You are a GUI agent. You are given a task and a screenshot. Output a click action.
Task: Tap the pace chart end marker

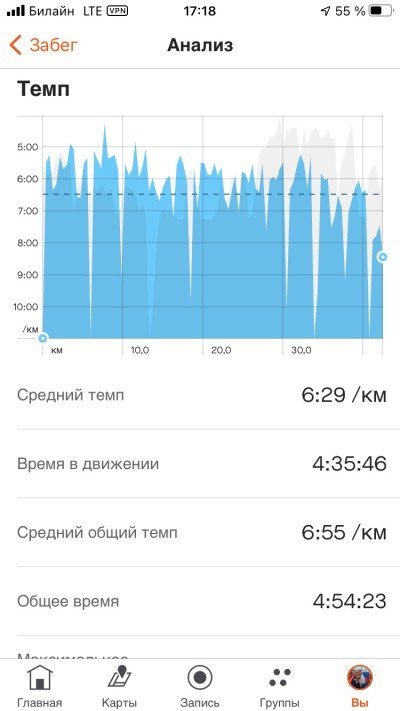click(x=382, y=257)
